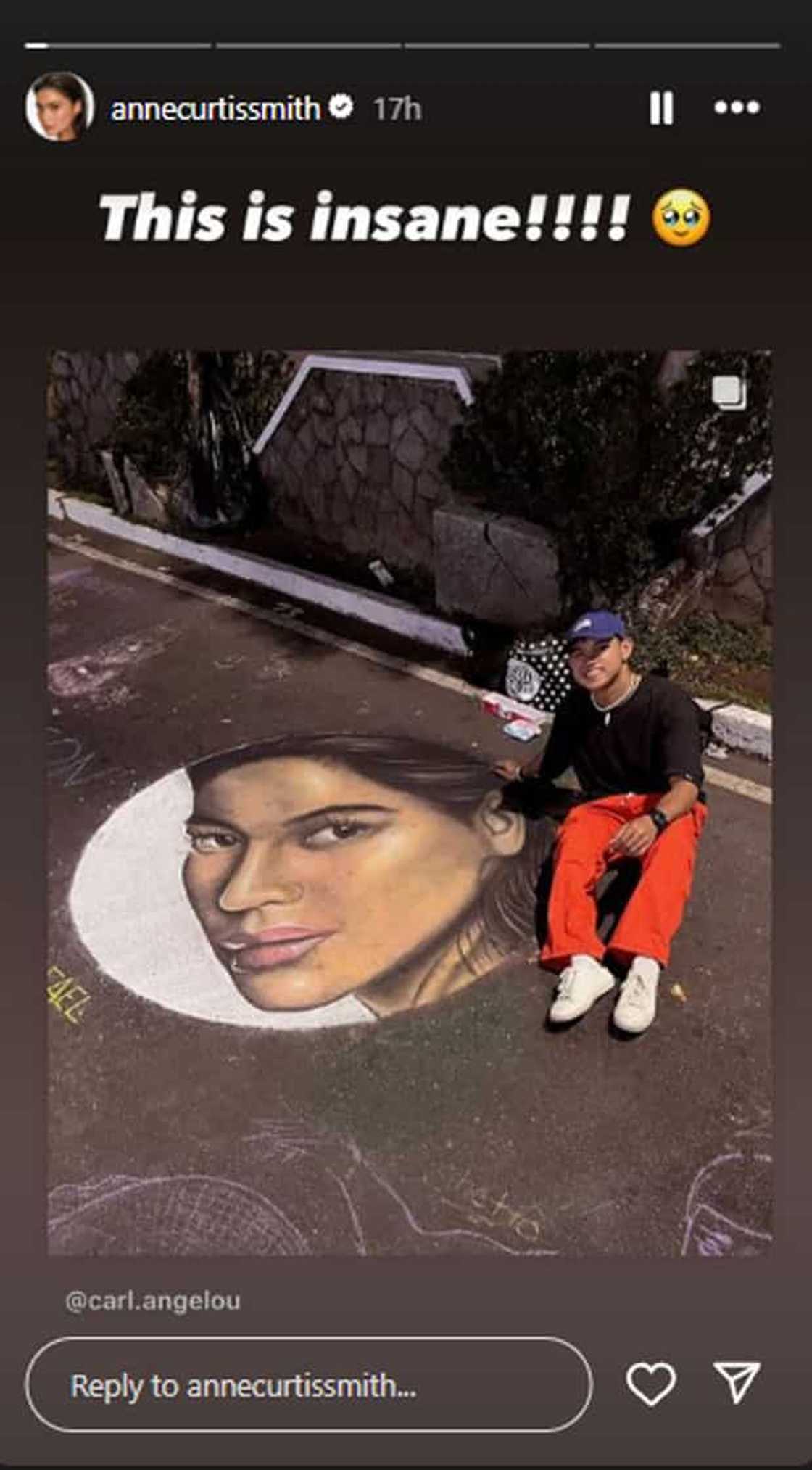Open the three-dot more options menu
Viewport: 812px width, 1470px height.
[737, 107]
